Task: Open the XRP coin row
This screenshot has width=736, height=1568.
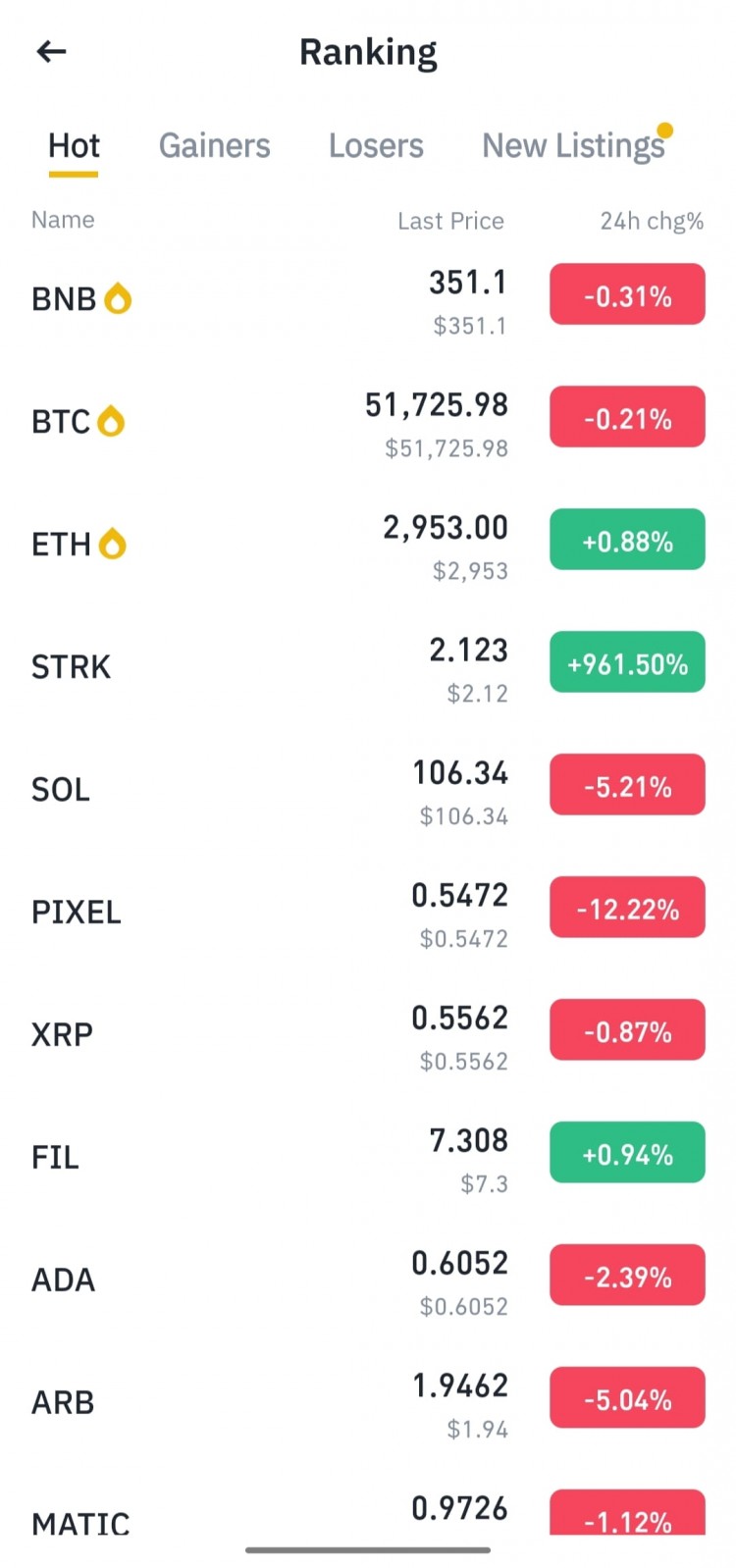Action: (294, 1032)
